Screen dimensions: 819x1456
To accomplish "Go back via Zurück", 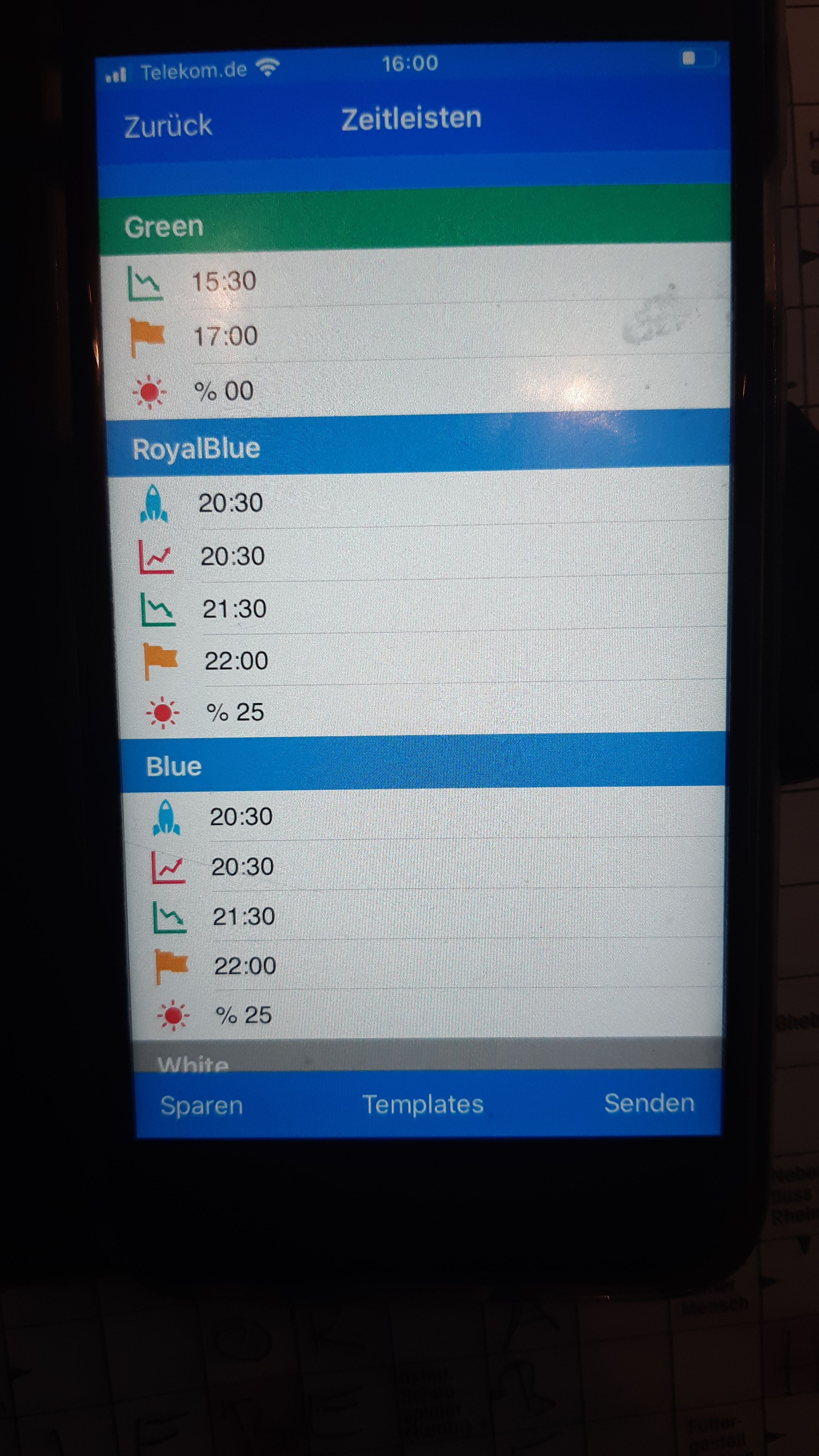I will pyautogui.click(x=168, y=125).
